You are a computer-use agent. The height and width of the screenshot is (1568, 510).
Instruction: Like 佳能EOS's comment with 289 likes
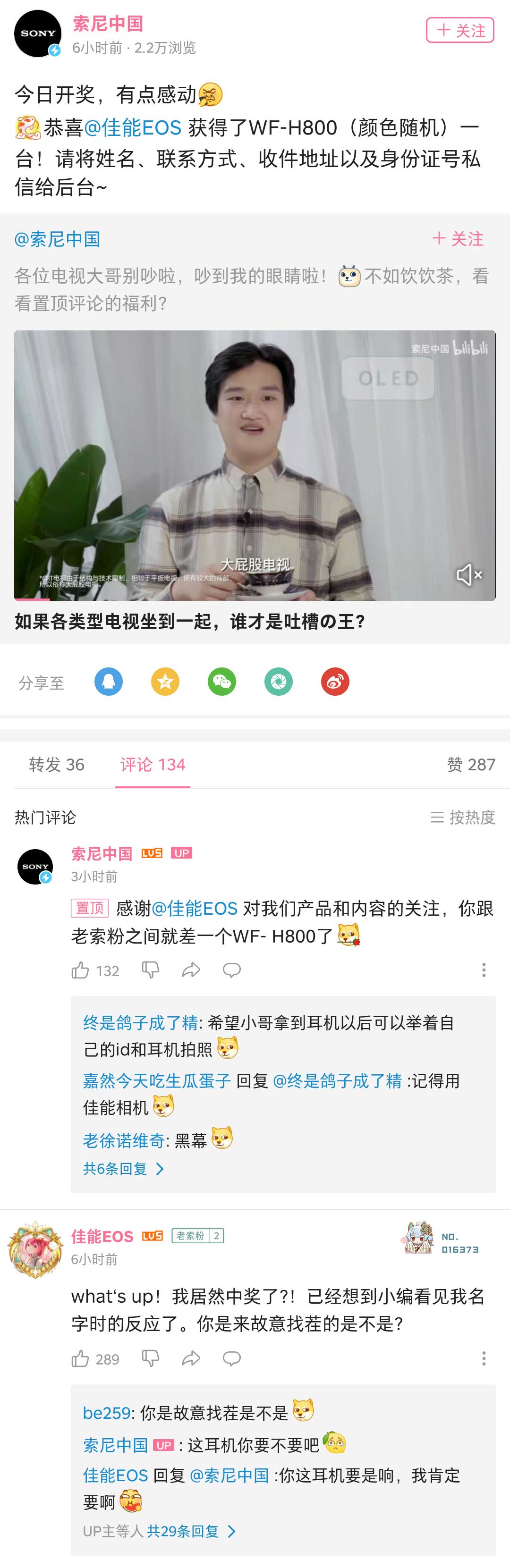coord(80,1358)
